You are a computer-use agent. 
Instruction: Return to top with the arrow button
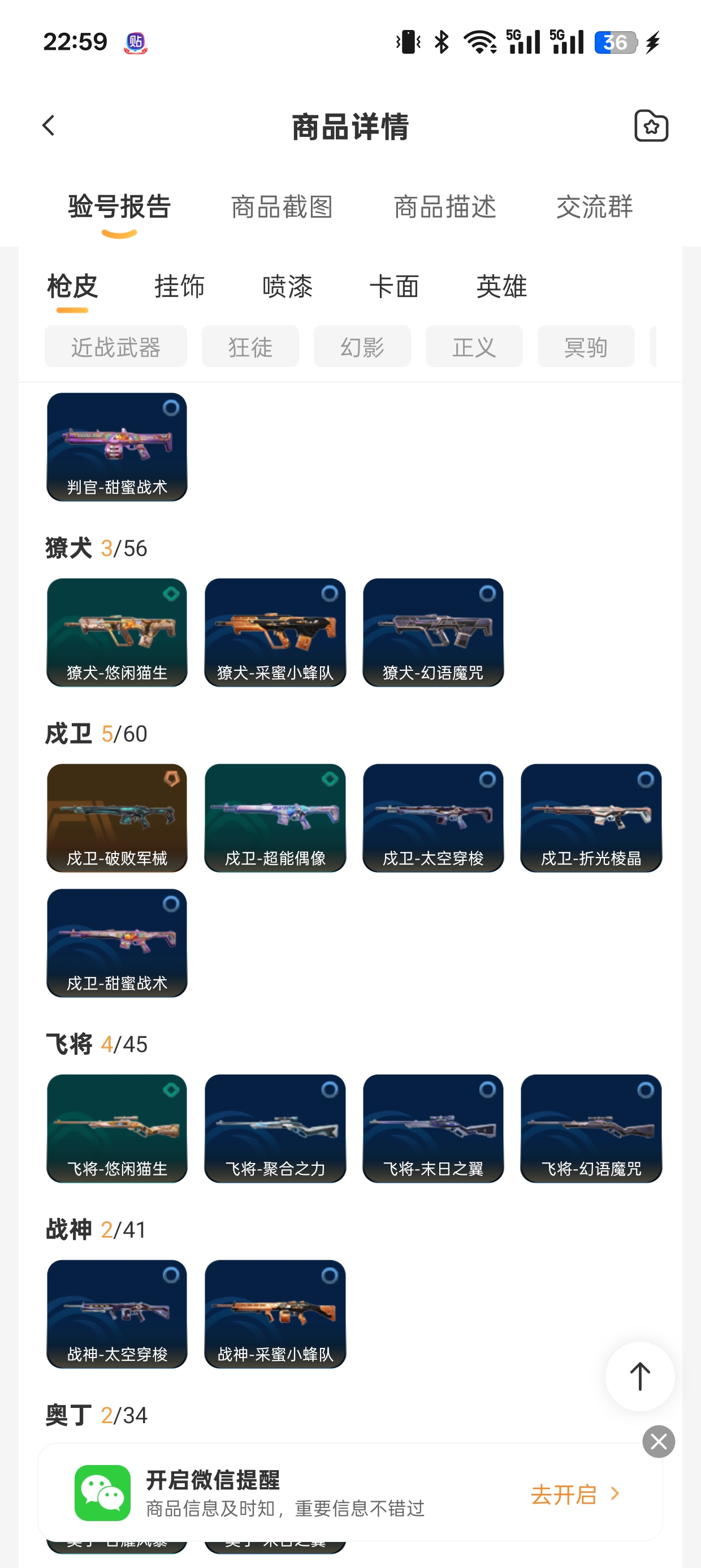click(x=639, y=1376)
